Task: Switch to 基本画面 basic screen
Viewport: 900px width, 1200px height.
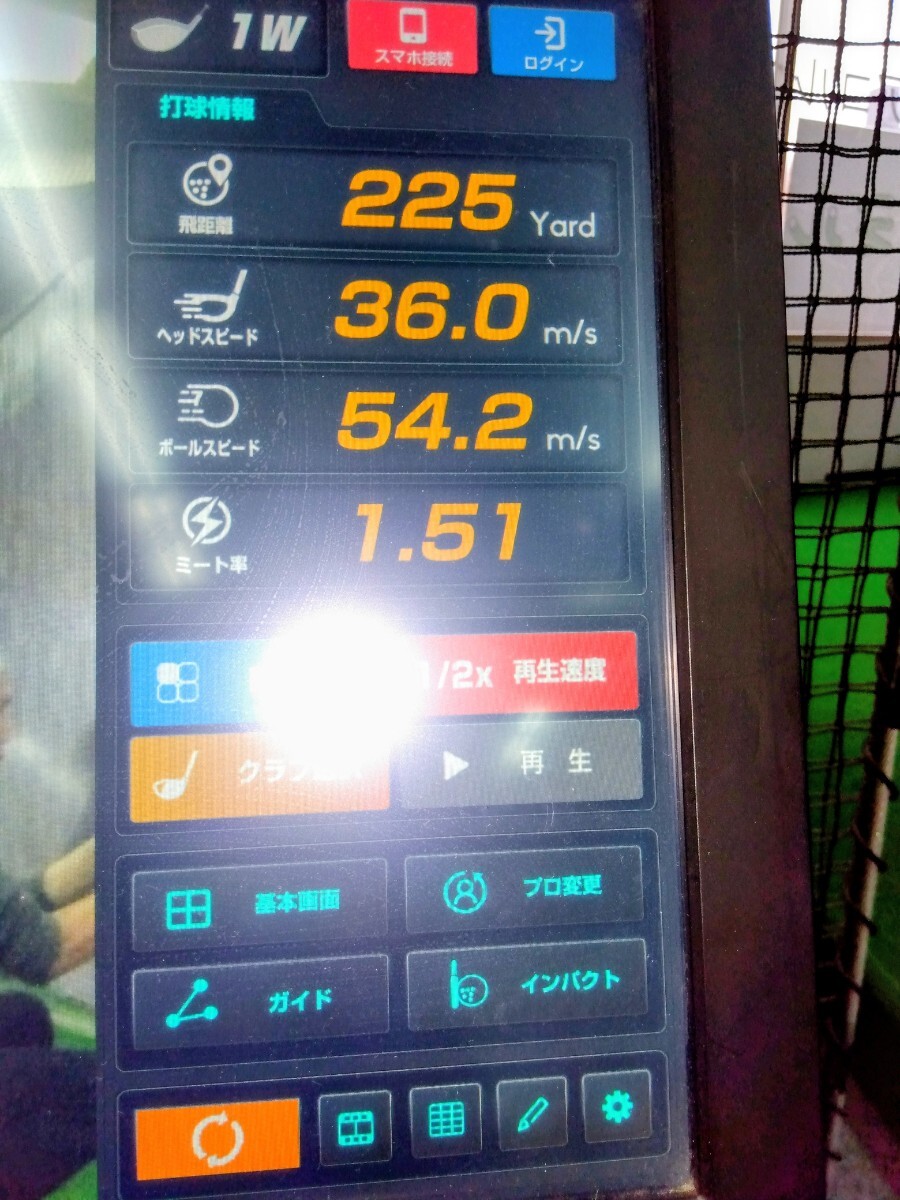Action: 259,904
